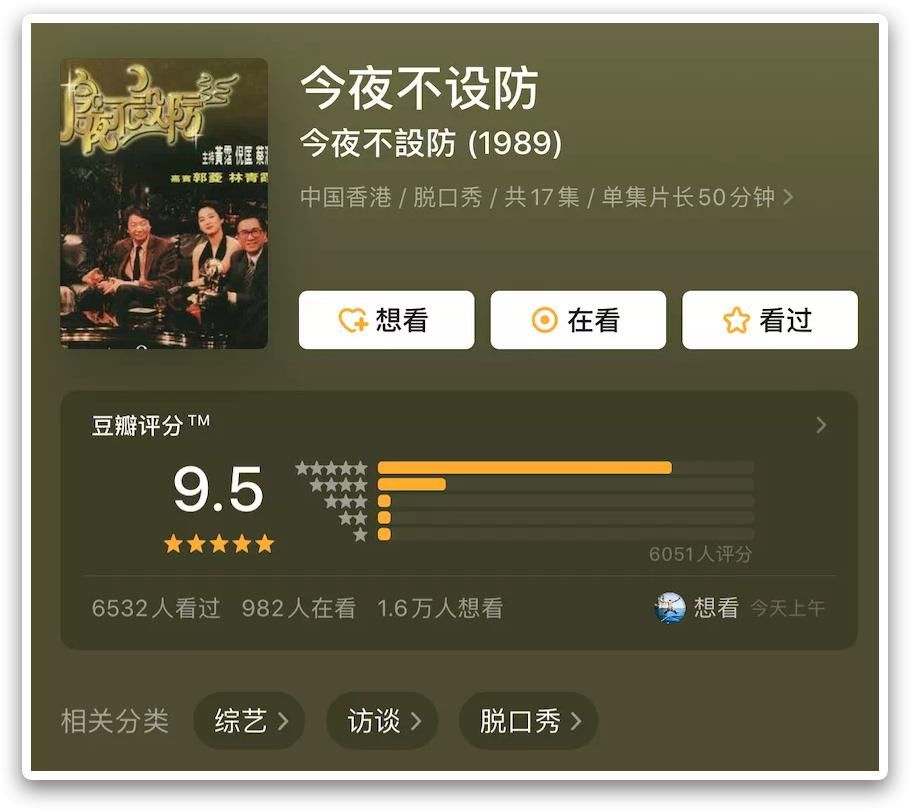Open the 今夜不设防 poster image

click(164, 203)
